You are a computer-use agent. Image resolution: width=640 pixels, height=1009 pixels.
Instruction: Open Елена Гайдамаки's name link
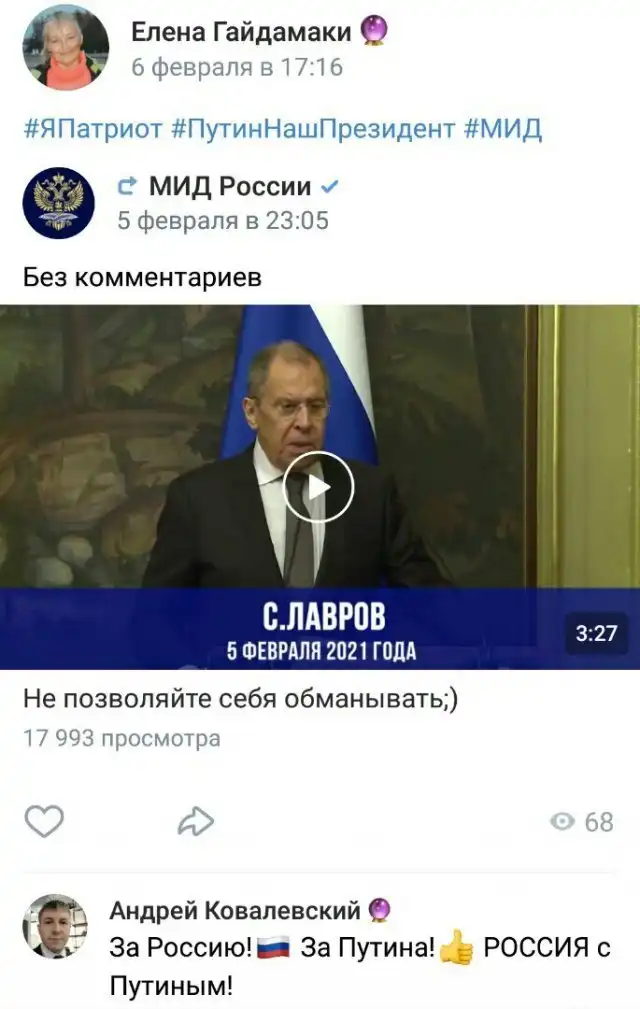click(x=241, y=33)
